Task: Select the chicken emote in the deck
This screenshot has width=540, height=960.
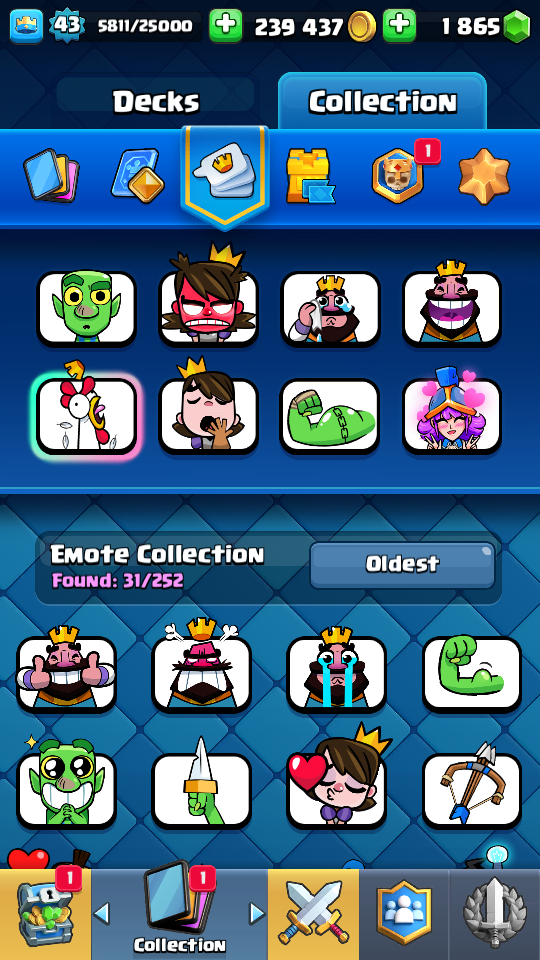Action: coord(86,414)
